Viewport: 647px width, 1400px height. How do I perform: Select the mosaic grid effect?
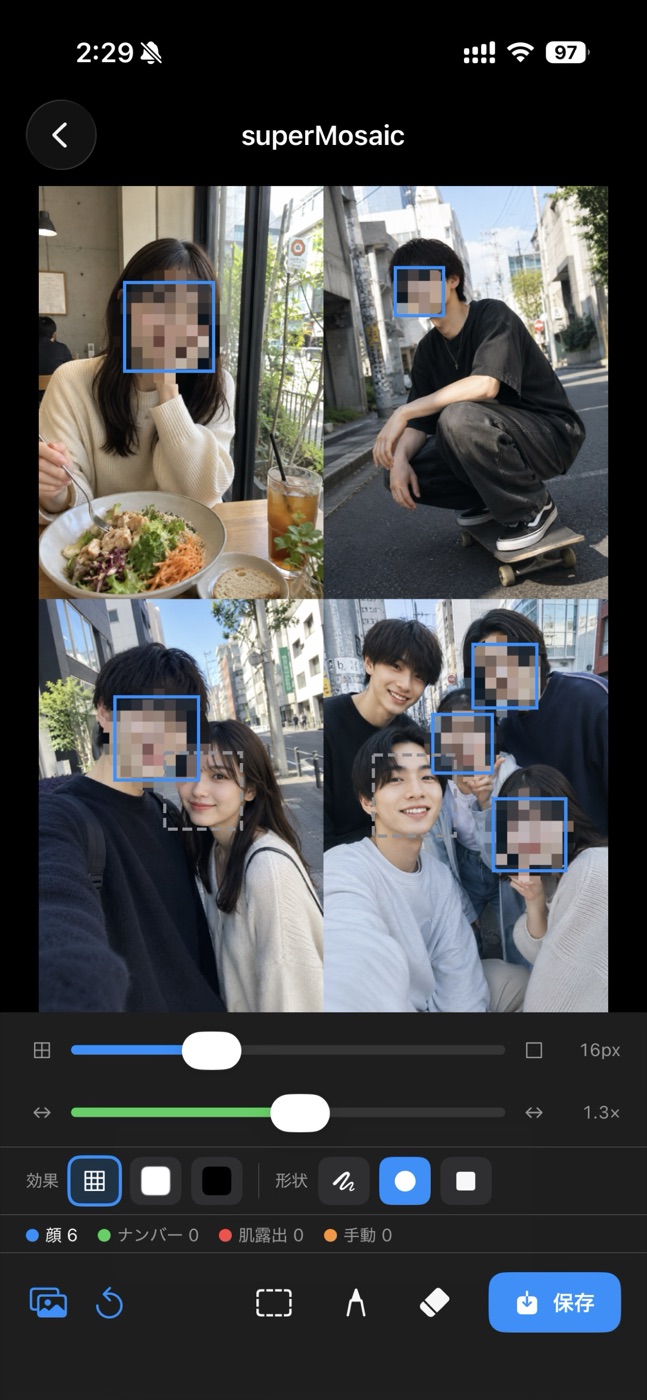click(95, 1181)
